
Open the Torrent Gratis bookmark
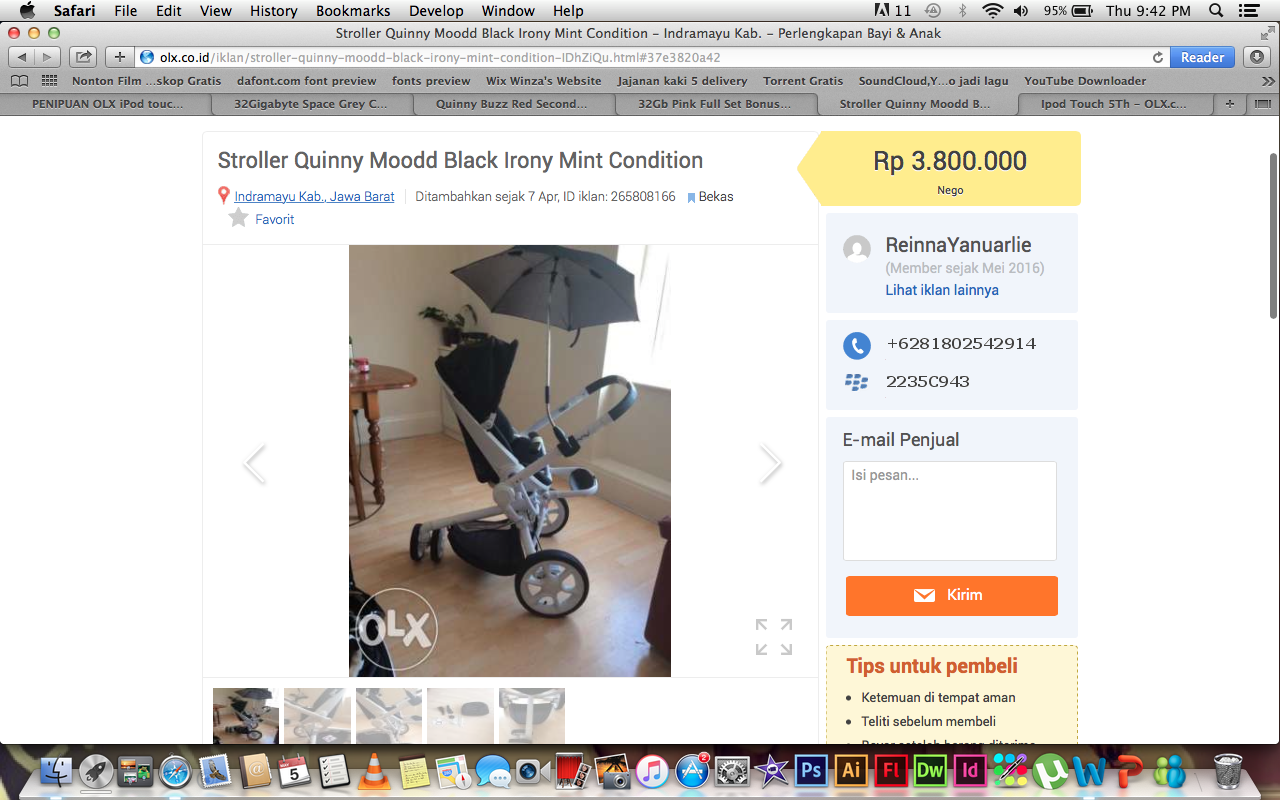coord(803,81)
